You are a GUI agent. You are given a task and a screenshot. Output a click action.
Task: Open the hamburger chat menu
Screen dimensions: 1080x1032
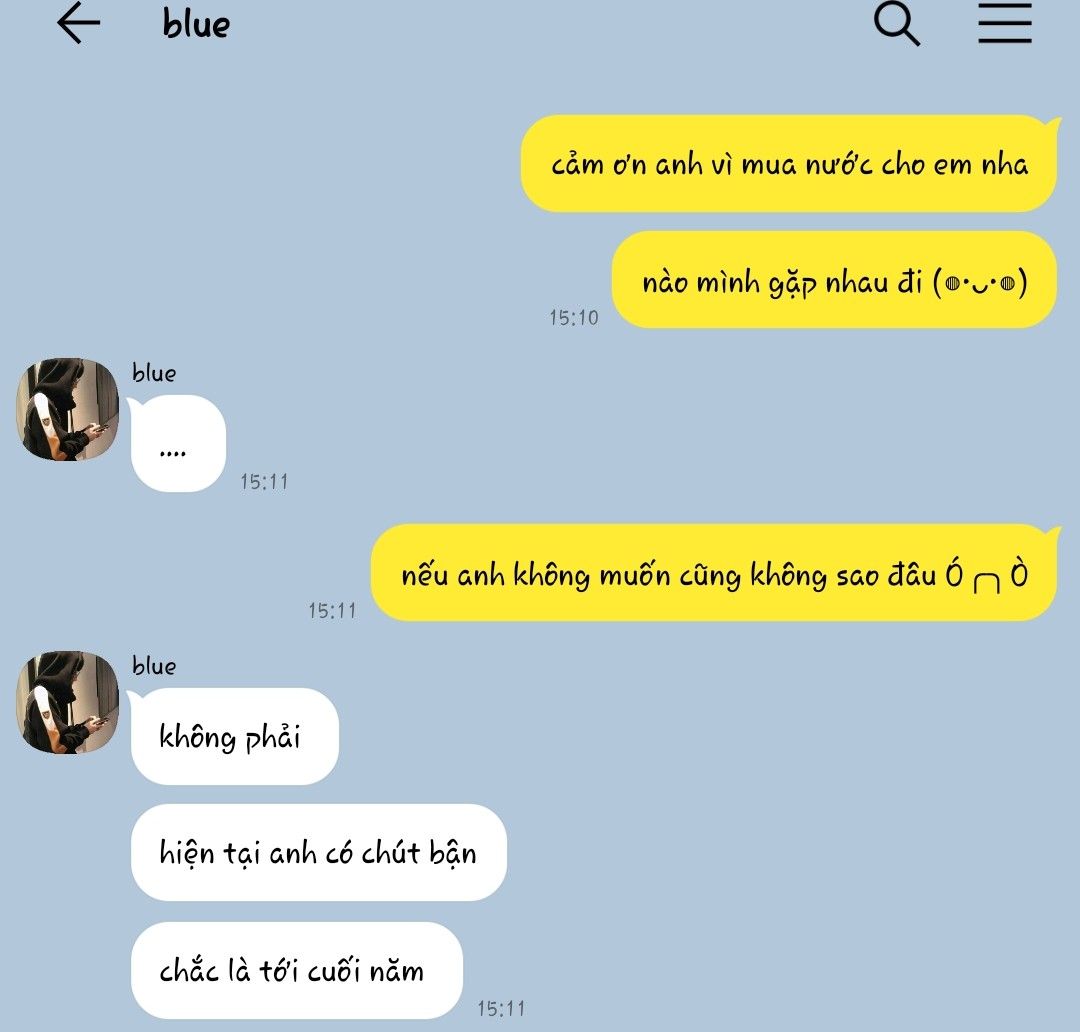[1004, 24]
